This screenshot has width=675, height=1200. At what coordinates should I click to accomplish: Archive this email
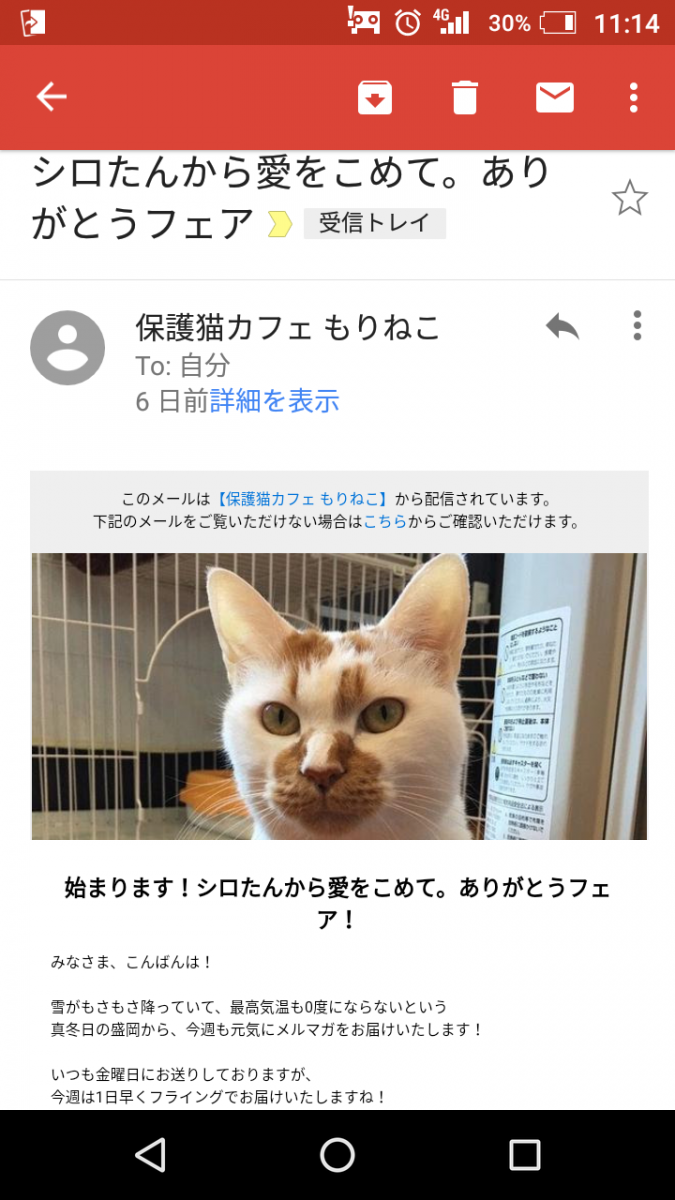[x=375, y=97]
